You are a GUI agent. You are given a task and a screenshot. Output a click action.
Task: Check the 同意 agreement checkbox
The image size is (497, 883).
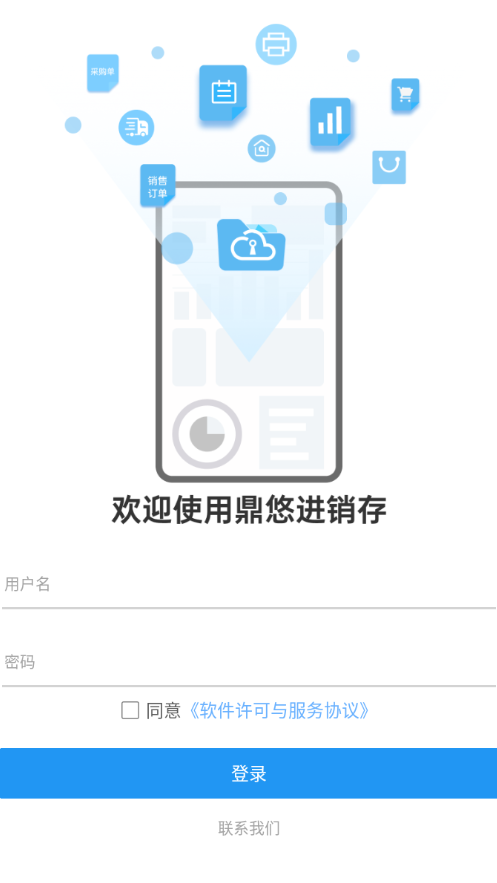tap(130, 710)
